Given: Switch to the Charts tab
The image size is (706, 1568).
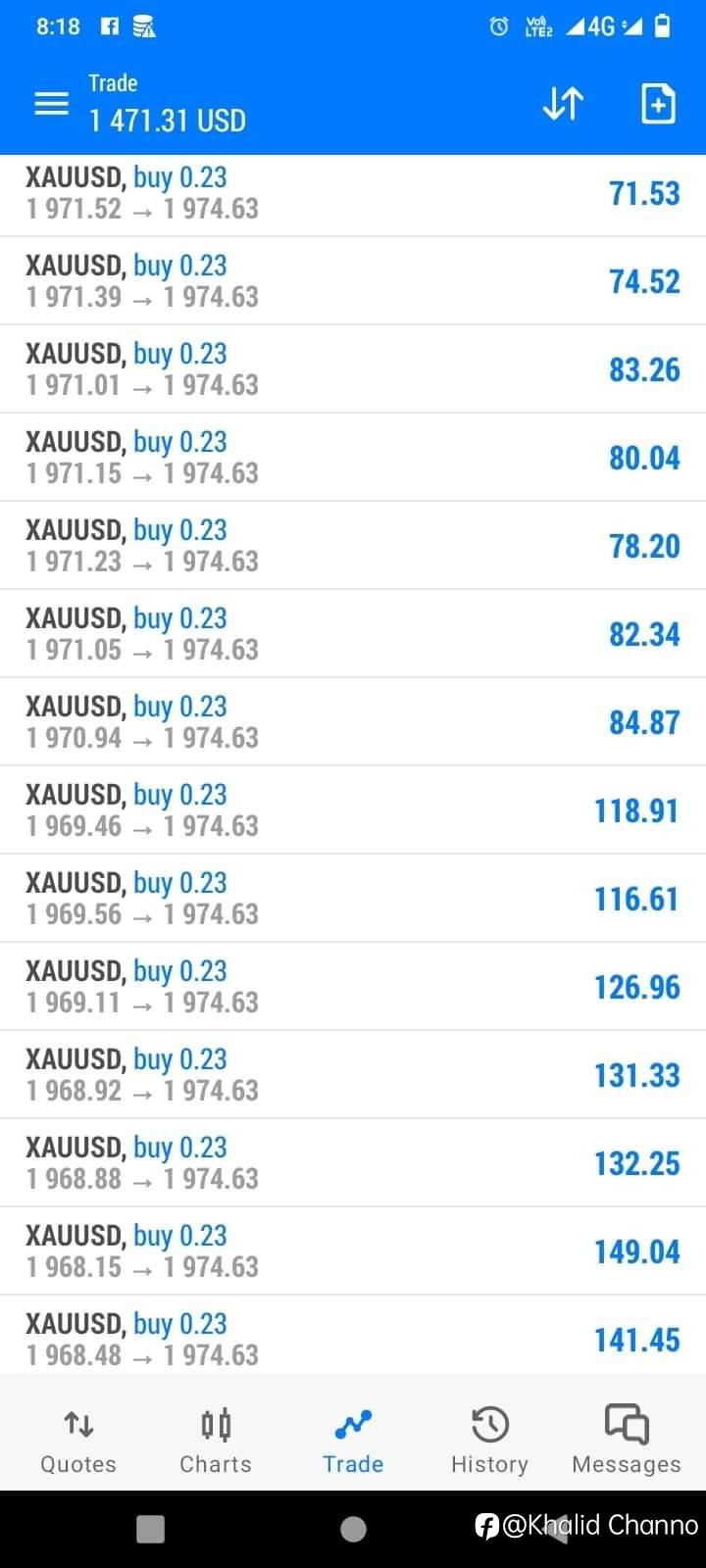Looking at the screenshot, I should 216,1442.
